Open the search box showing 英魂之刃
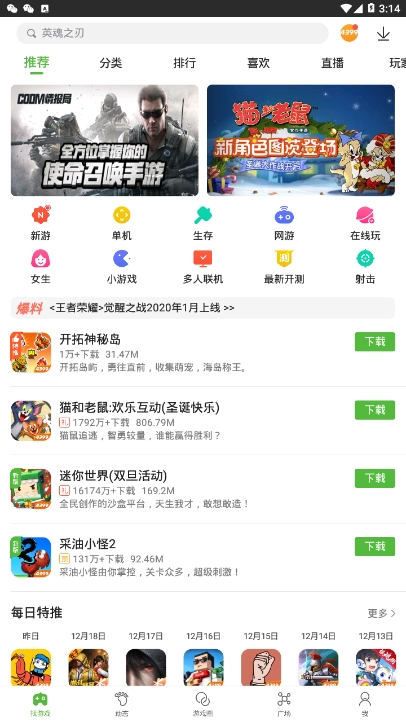This screenshot has width=406, height=722. pyautogui.click(x=172, y=33)
